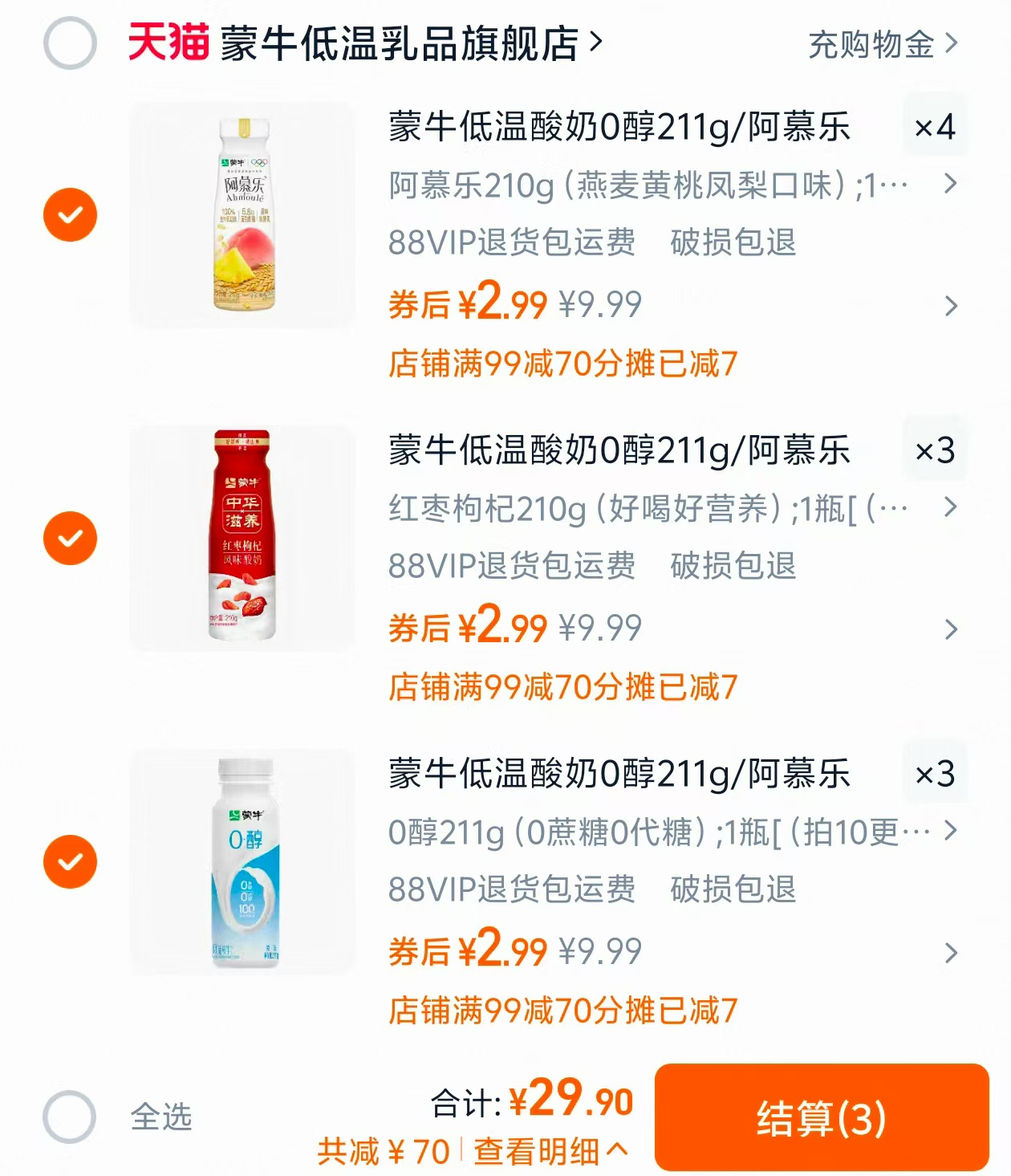Screen dimensions: 1011x1176
Task: Open the first product's bottle thumbnail image
Action: coord(245,213)
